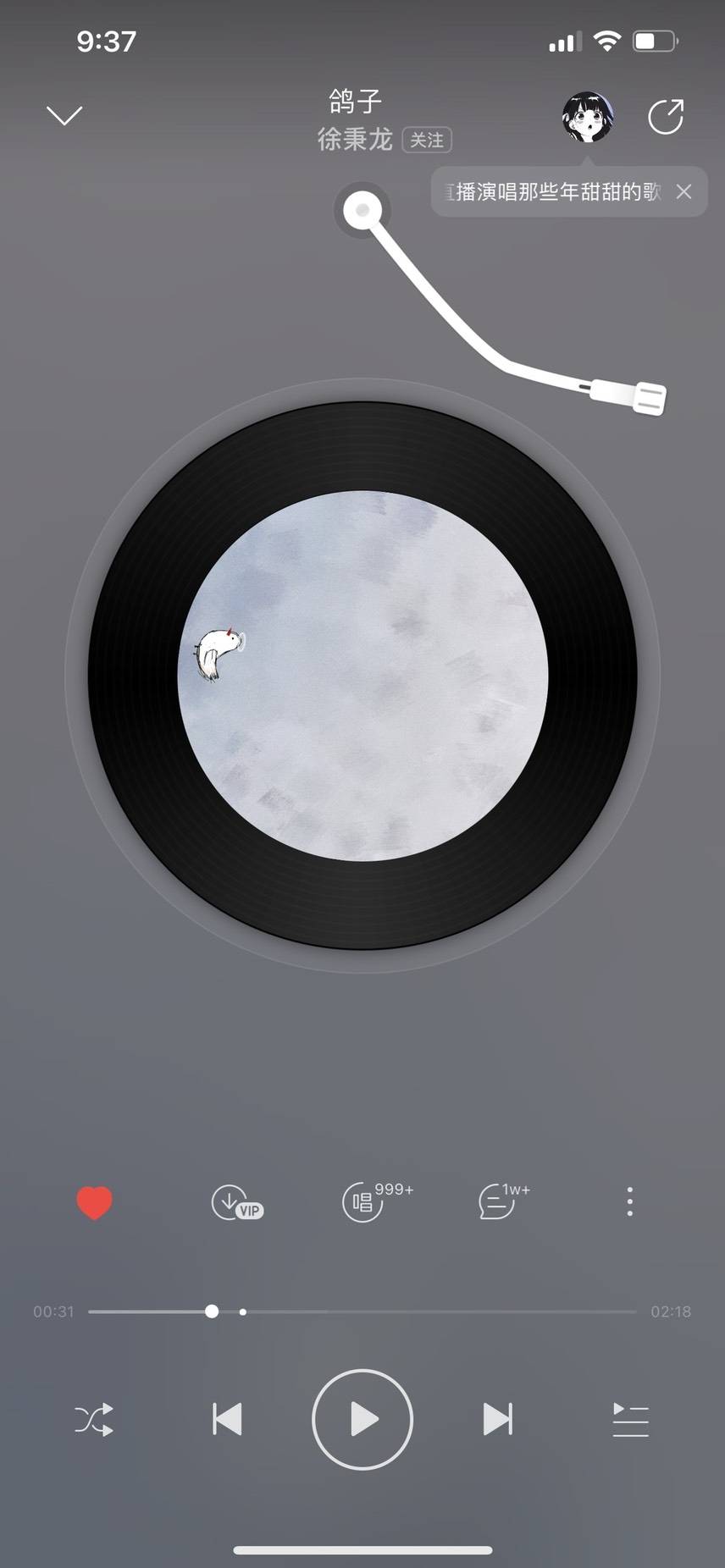Open the live streamer avatar
This screenshot has width=725, height=1568.
pyautogui.click(x=588, y=117)
